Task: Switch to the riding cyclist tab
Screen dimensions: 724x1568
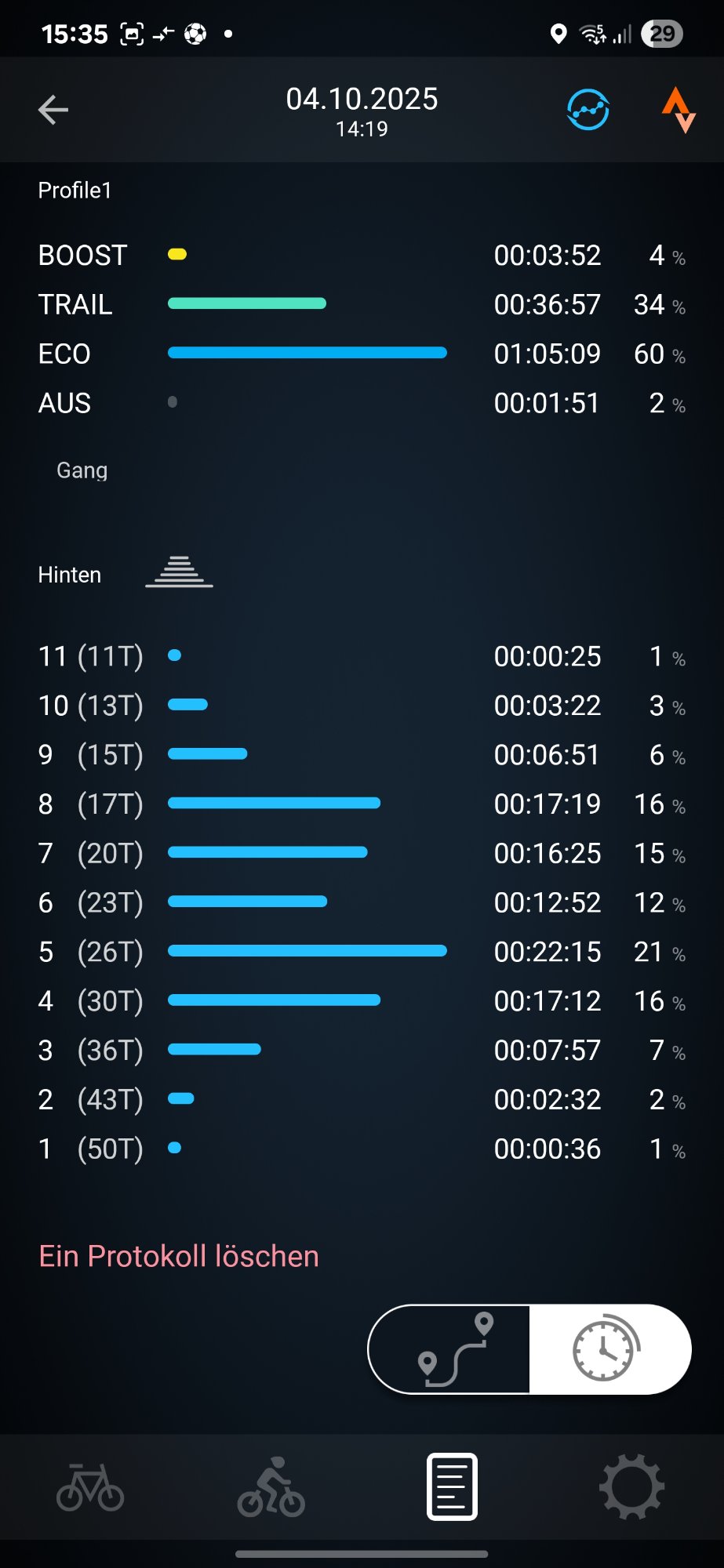Action: [271, 1486]
